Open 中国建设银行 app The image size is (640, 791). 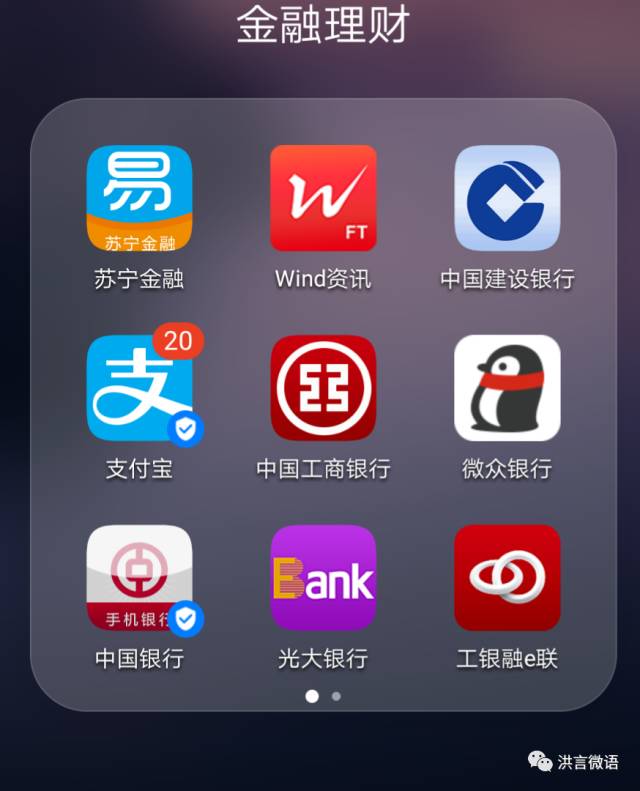tap(507, 198)
